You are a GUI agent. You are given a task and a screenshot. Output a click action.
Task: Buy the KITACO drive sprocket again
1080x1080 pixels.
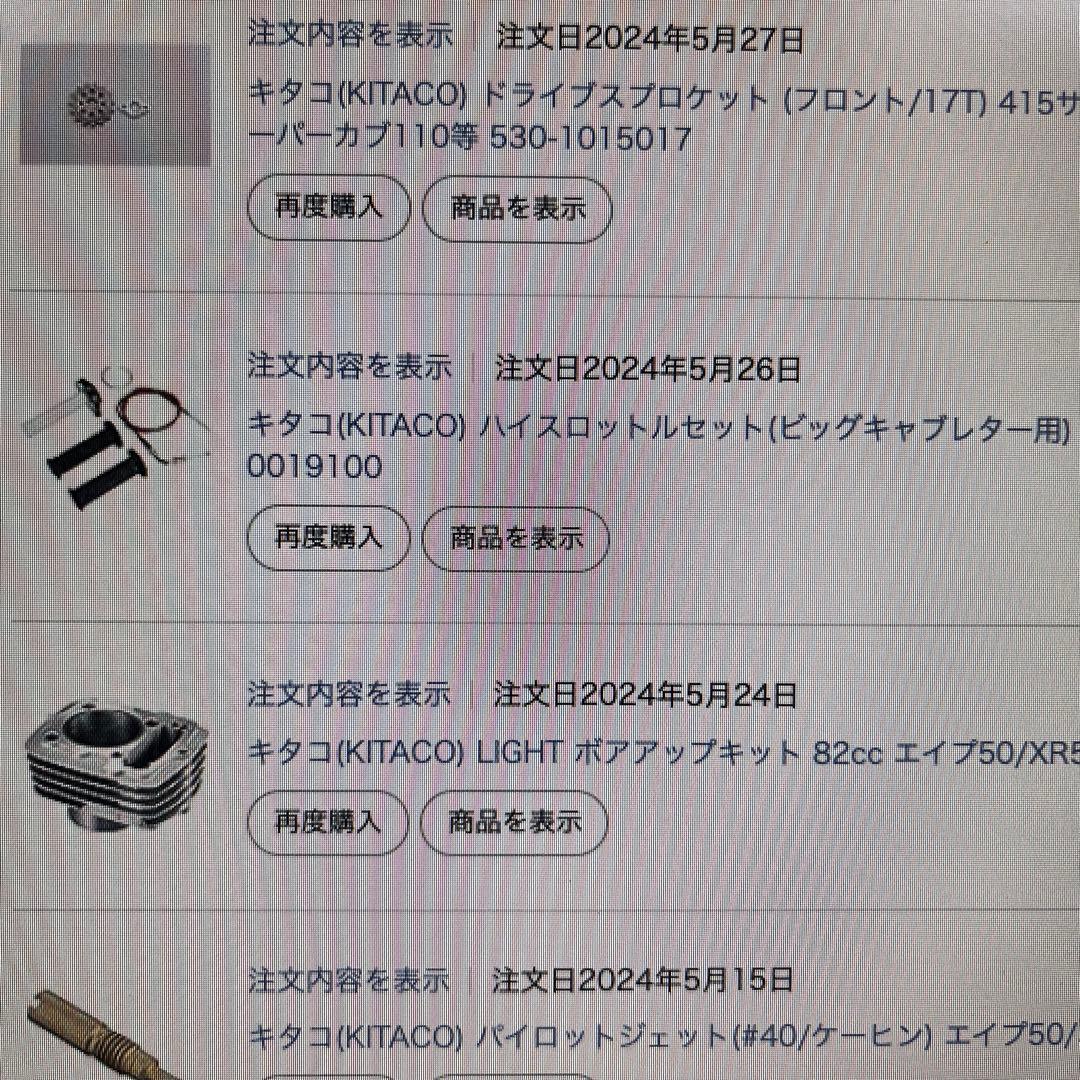pos(328,208)
